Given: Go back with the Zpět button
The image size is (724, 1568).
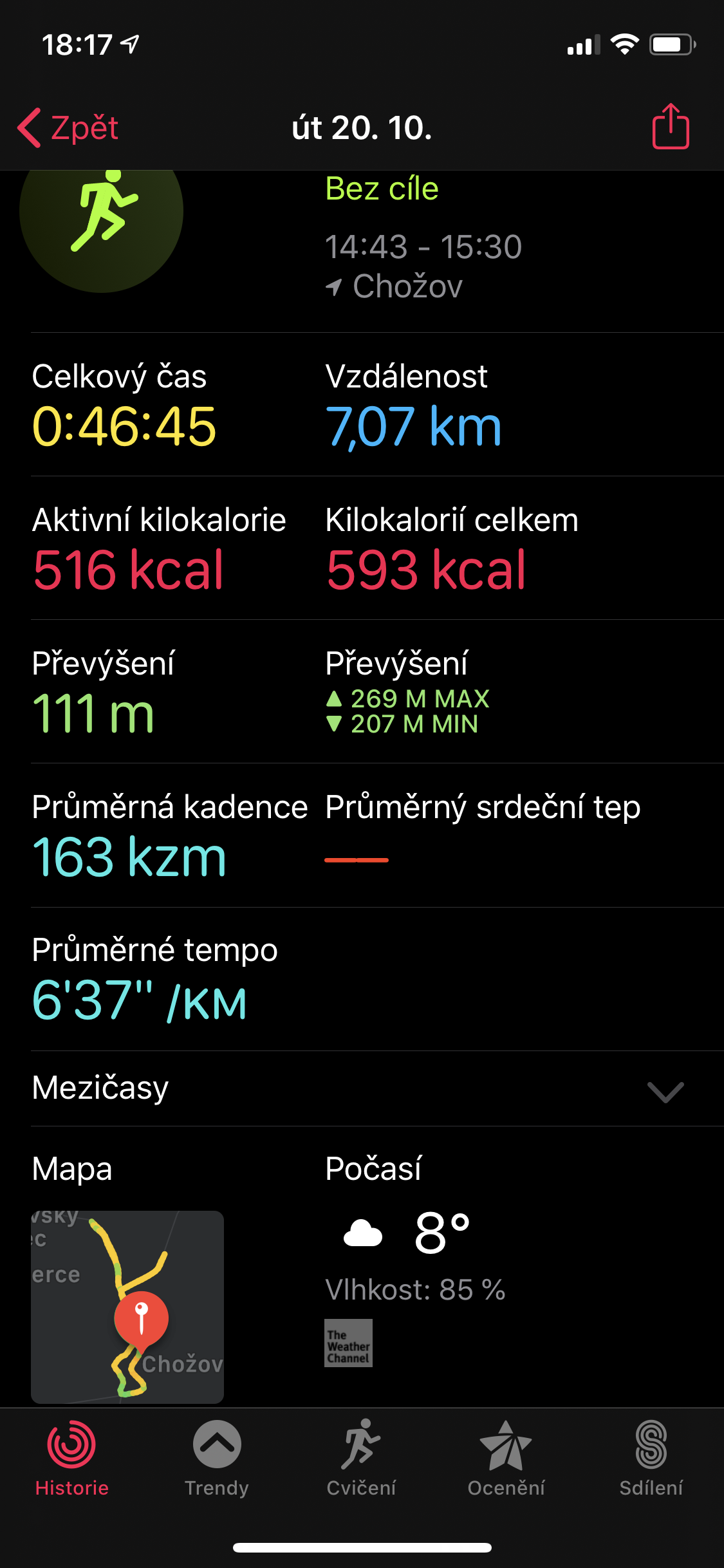Looking at the screenshot, I should (x=68, y=127).
